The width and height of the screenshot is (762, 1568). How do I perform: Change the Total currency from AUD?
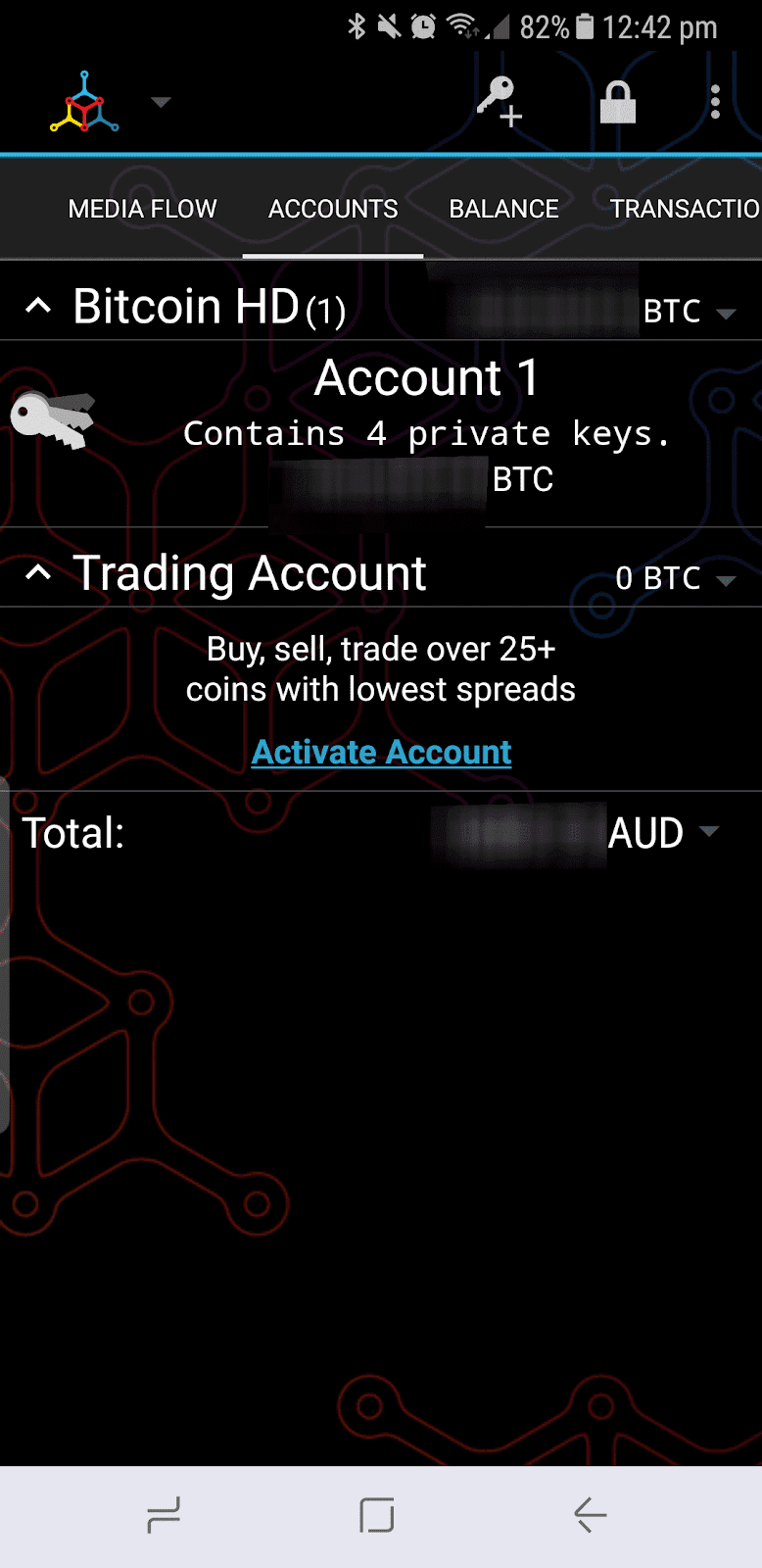(664, 833)
